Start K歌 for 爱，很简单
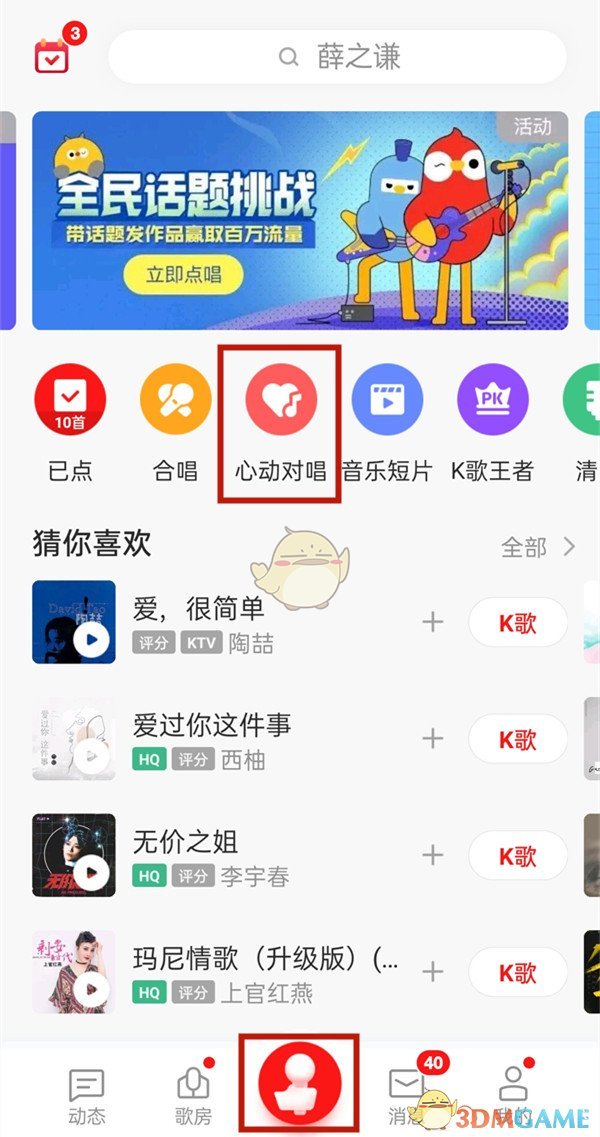The width and height of the screenshot is (600, 1137). (518, 622)
